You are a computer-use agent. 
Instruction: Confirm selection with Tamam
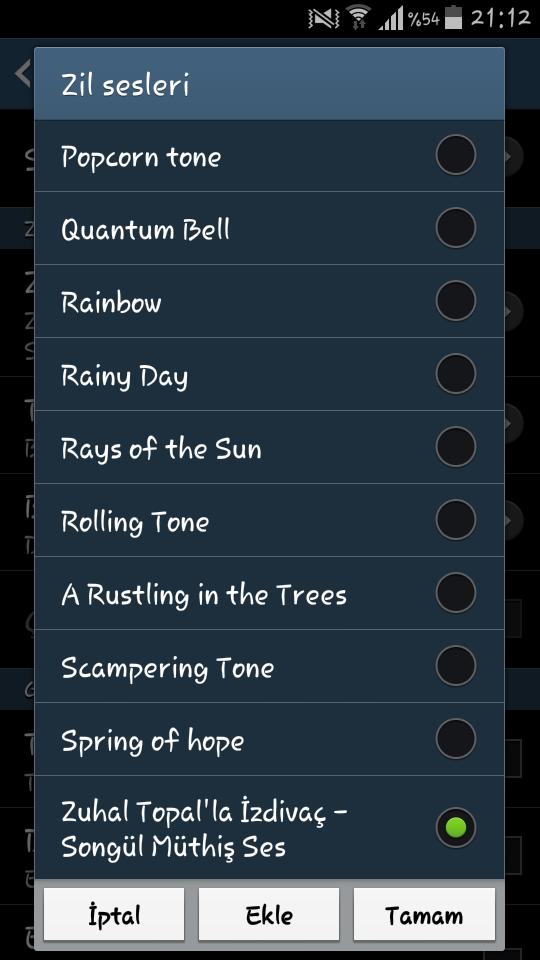click(424, 915)
